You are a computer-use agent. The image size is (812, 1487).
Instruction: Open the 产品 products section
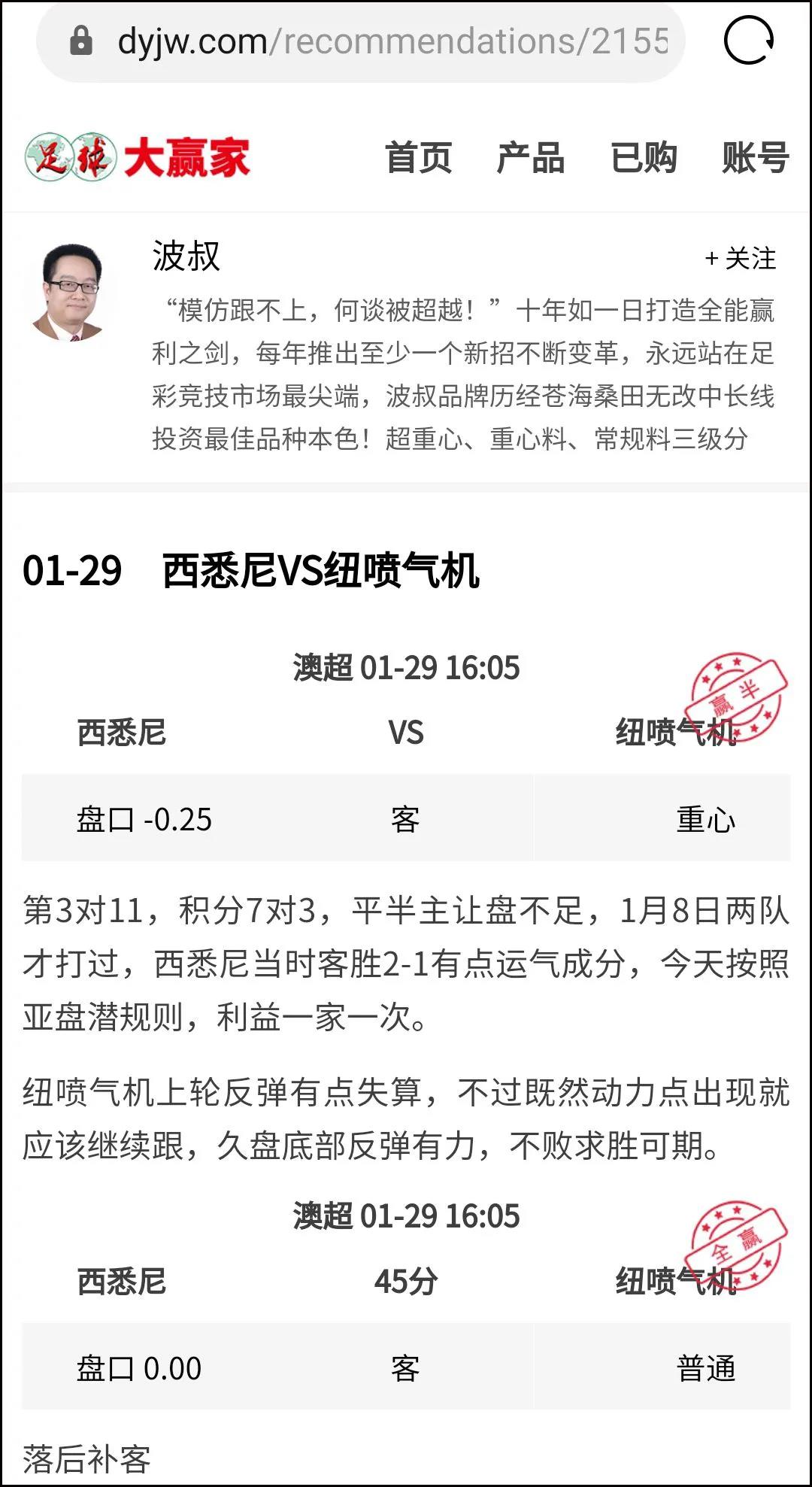531,157
